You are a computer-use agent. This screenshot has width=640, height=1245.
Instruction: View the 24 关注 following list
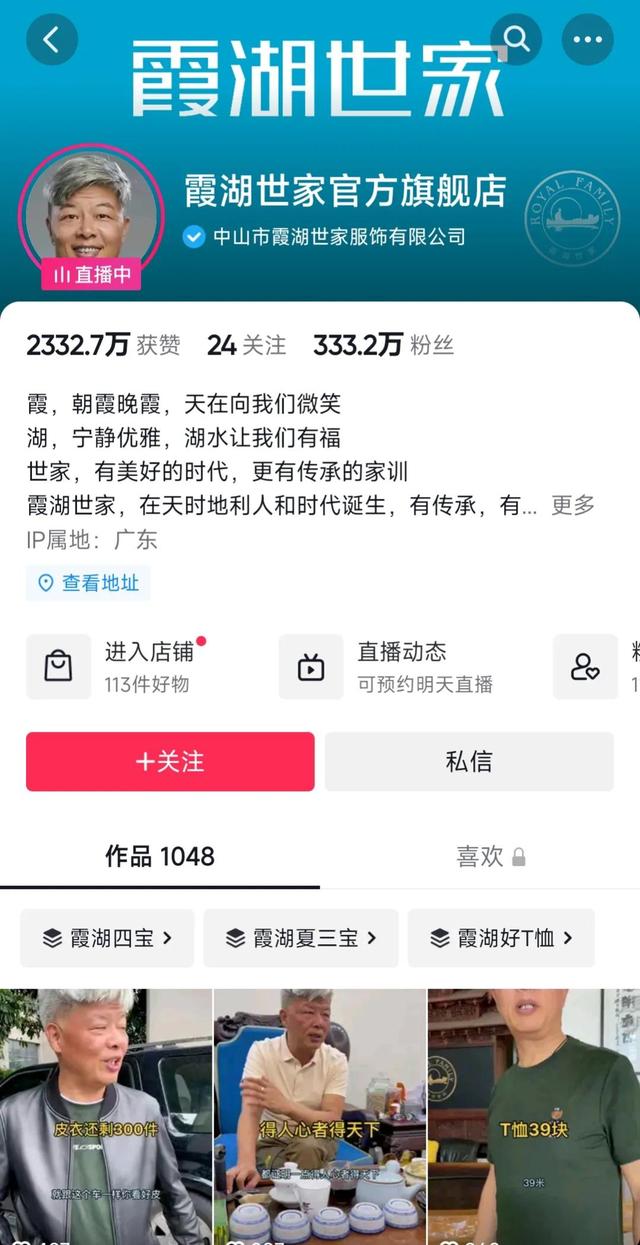point(246,346)
